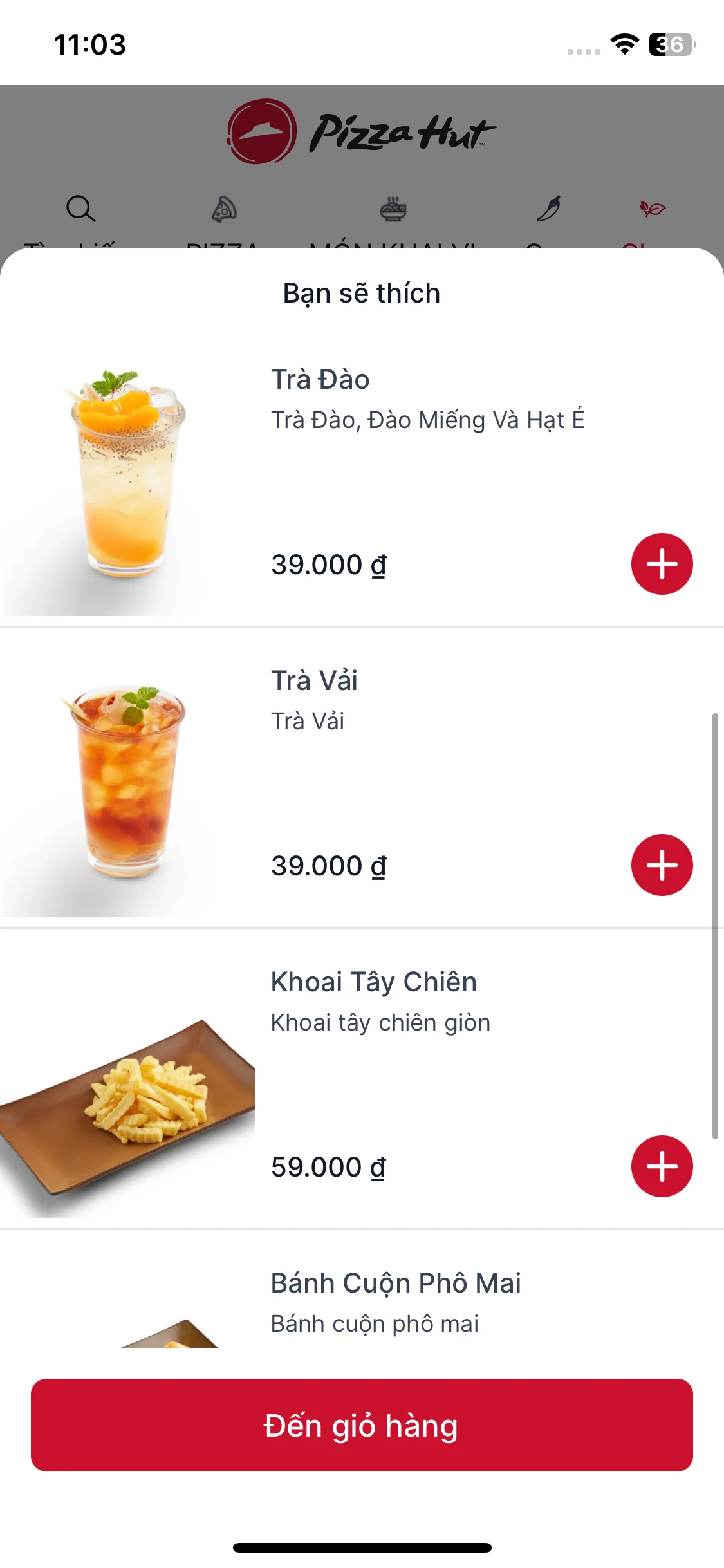The height and width of the screenshot is (1568, 724).
Task: Go to cart with Đến giỏ hàng
Action: (x=362, y=1425)
